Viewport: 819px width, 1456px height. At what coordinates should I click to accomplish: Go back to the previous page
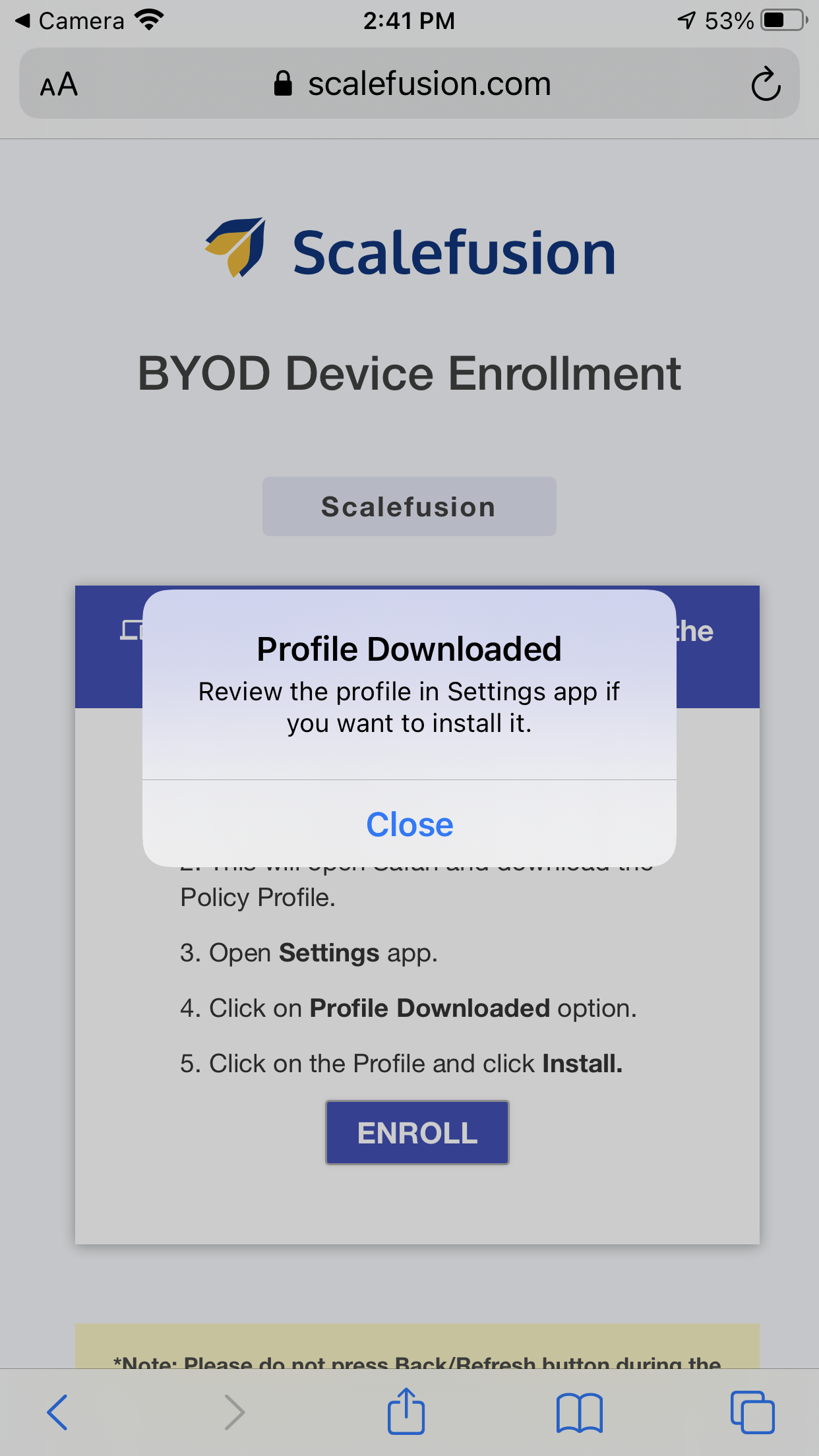pos(58,1412)
